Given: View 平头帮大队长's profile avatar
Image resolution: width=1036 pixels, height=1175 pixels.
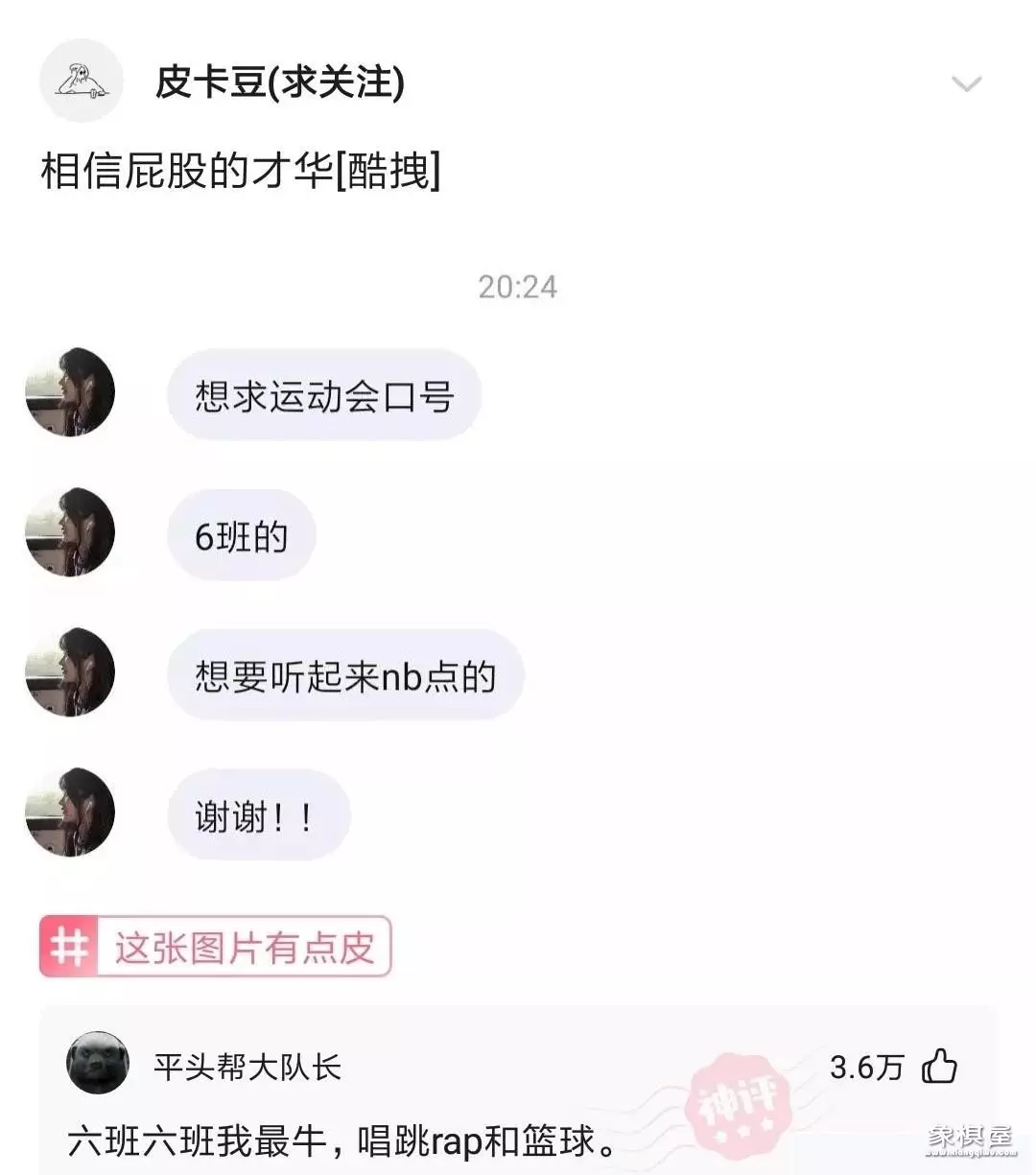Looking at the screenshot, I should [x=98, y=1065].
